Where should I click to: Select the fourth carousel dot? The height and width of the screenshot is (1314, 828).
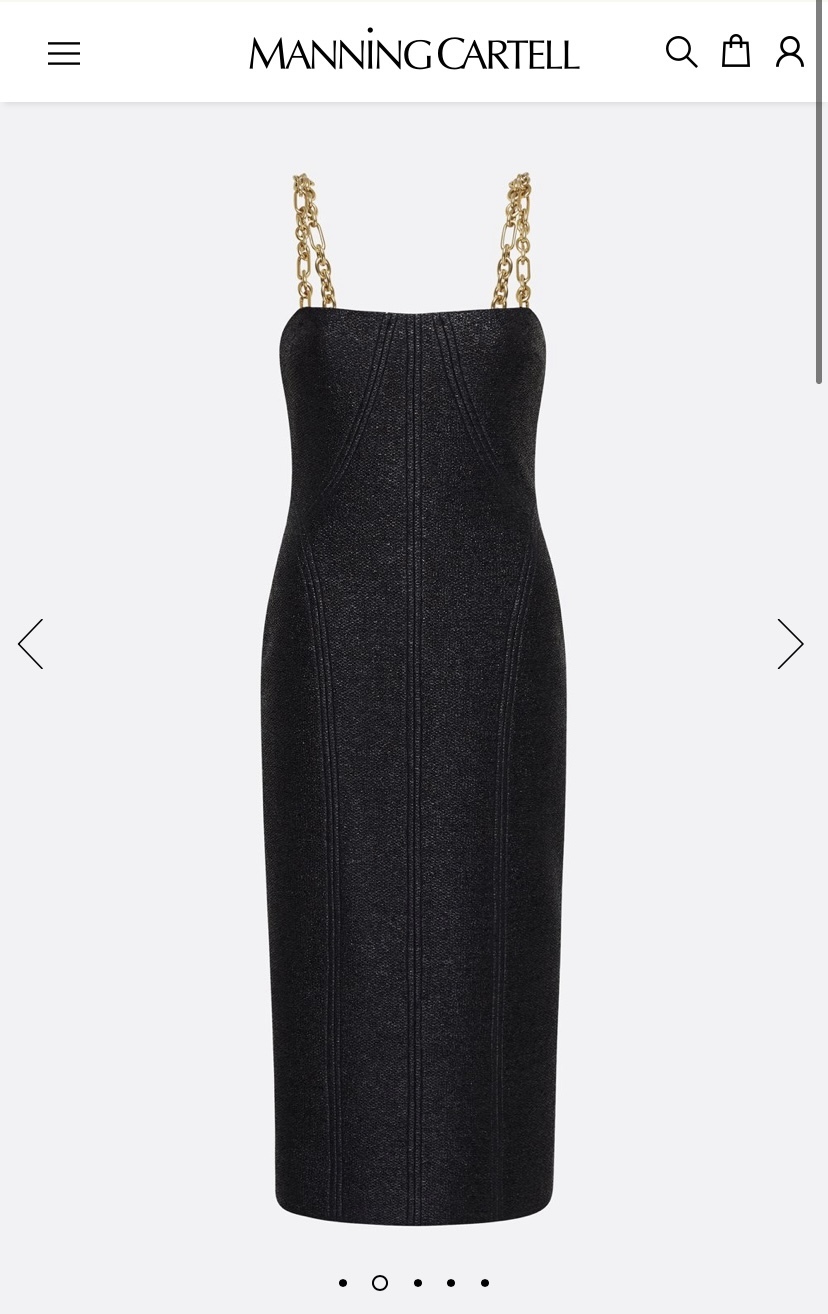[451, 1282]
